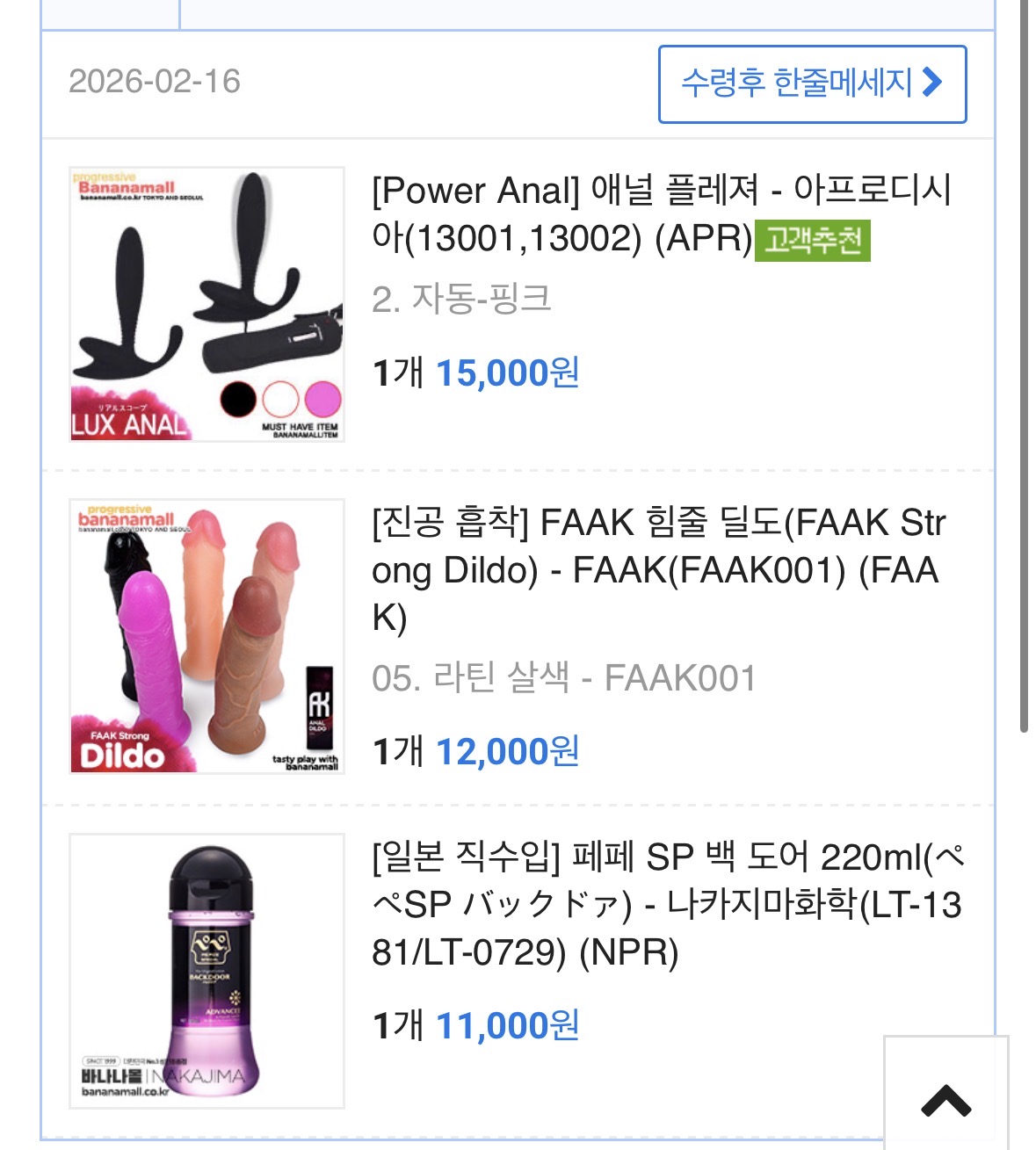Open the FAAK Strong Dildo product image
Viewport: 1036px width, 1150px height.
pos(206,636)
